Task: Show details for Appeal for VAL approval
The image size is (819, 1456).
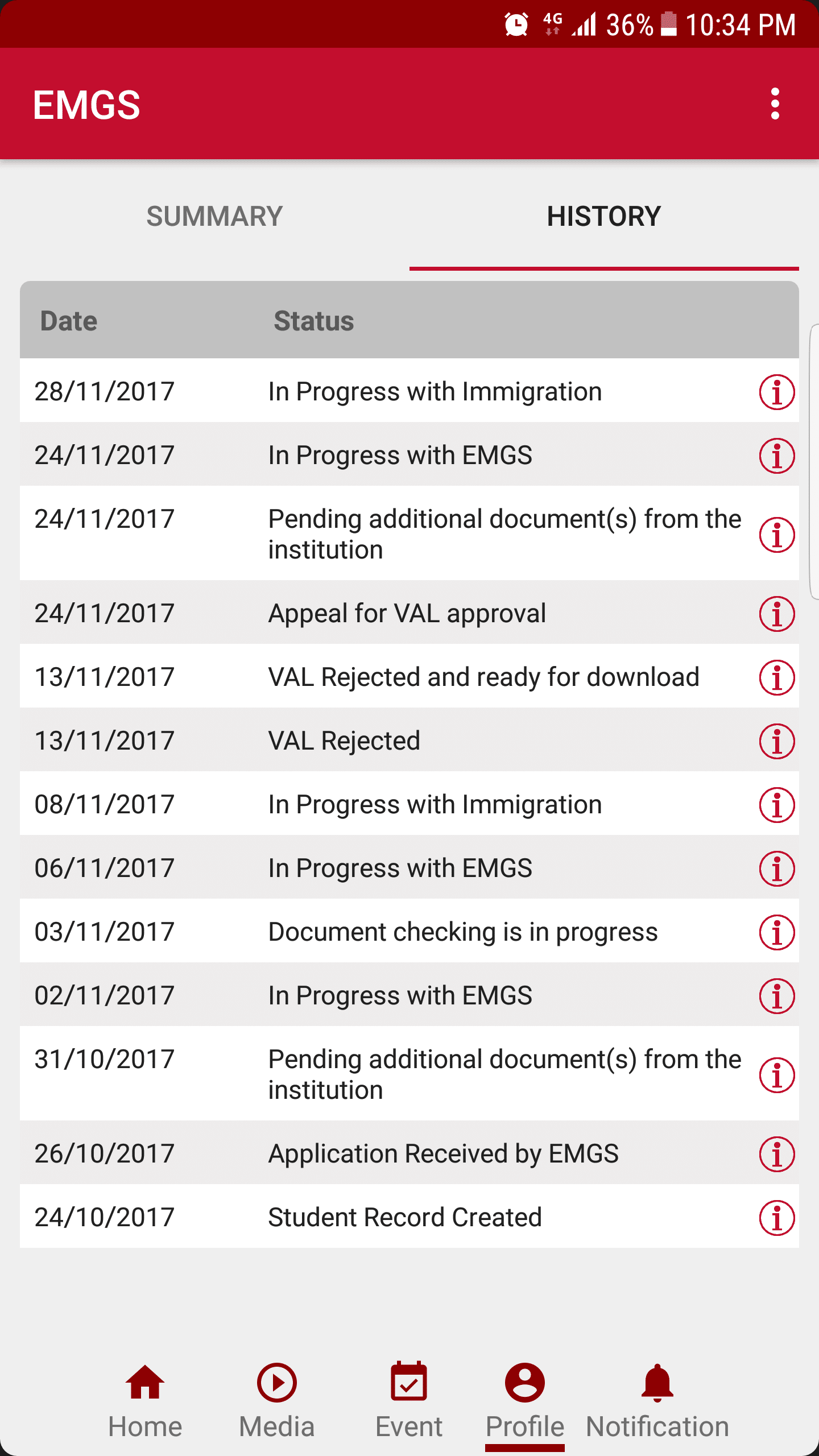Action: (x=776, y=614)
